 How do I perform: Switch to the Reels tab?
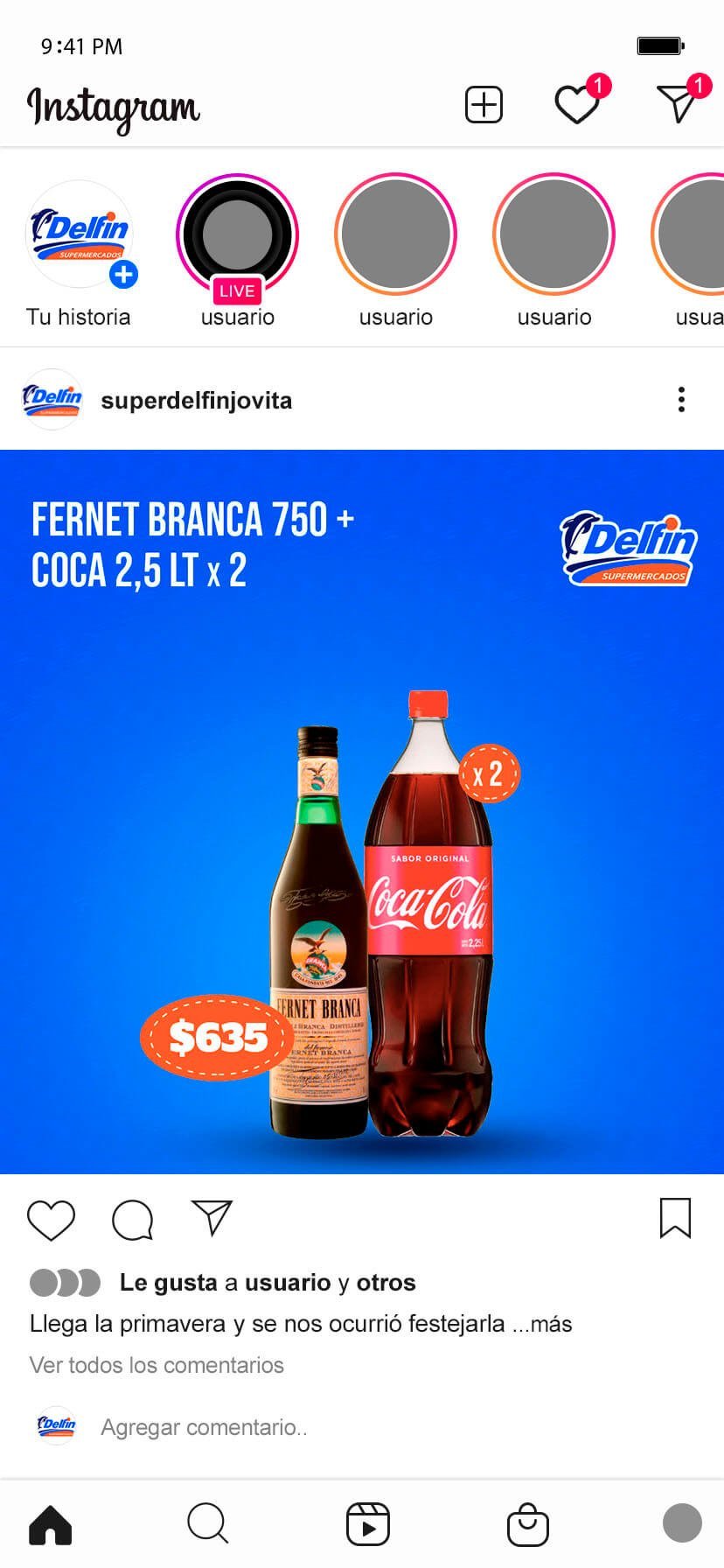click(x=368, y=1524)
